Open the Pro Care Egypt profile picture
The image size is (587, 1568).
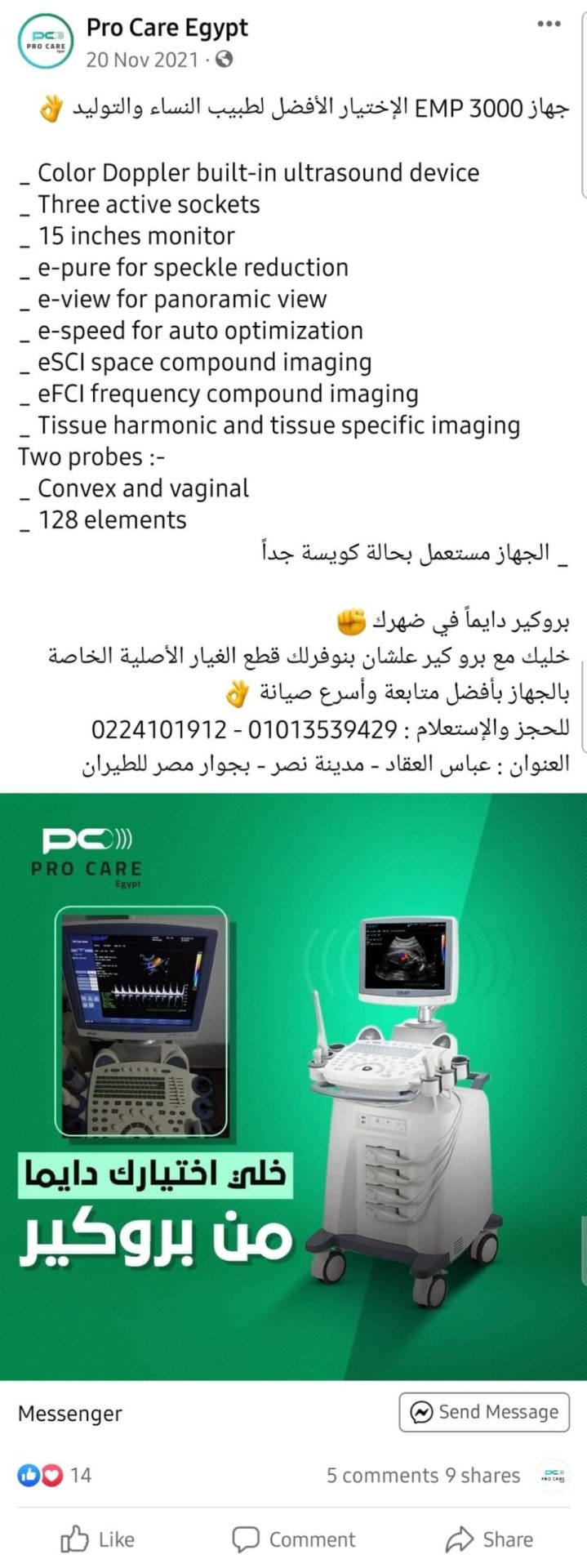coord(46,44)
